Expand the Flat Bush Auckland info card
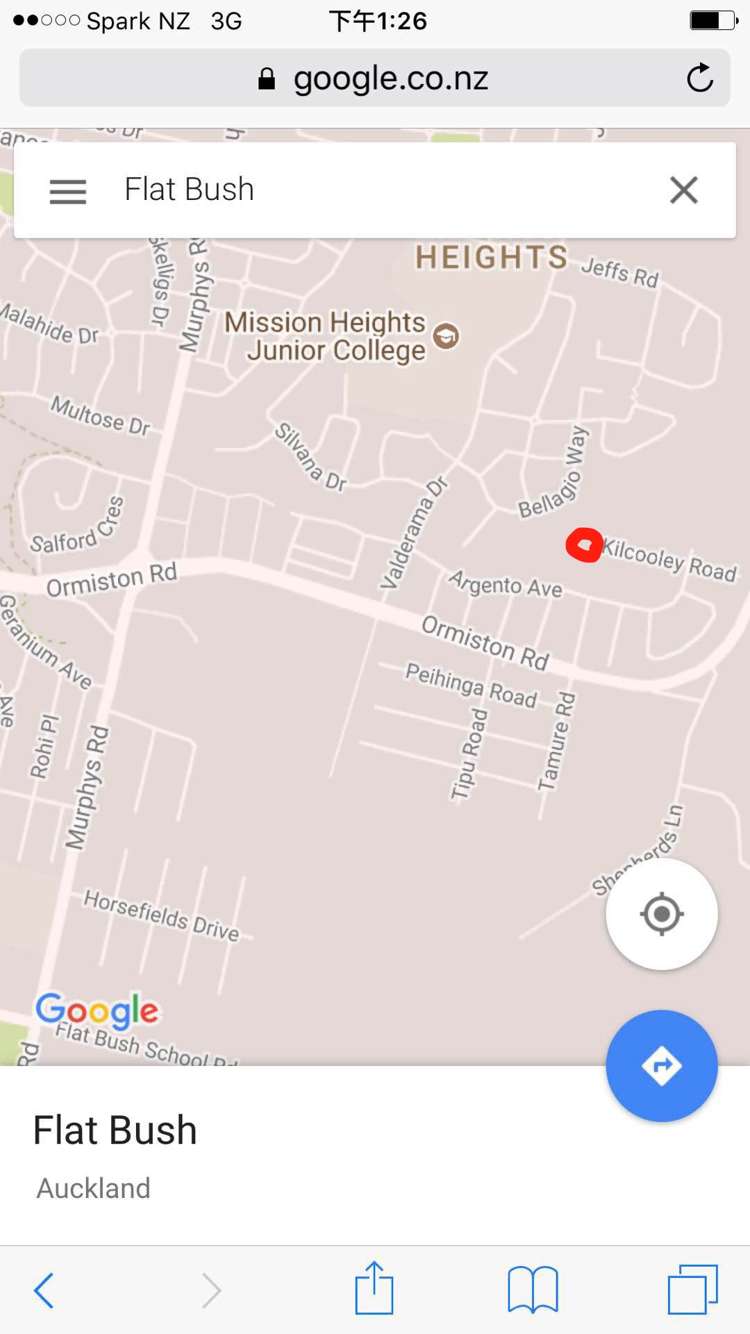 (x=300, y=1156)
